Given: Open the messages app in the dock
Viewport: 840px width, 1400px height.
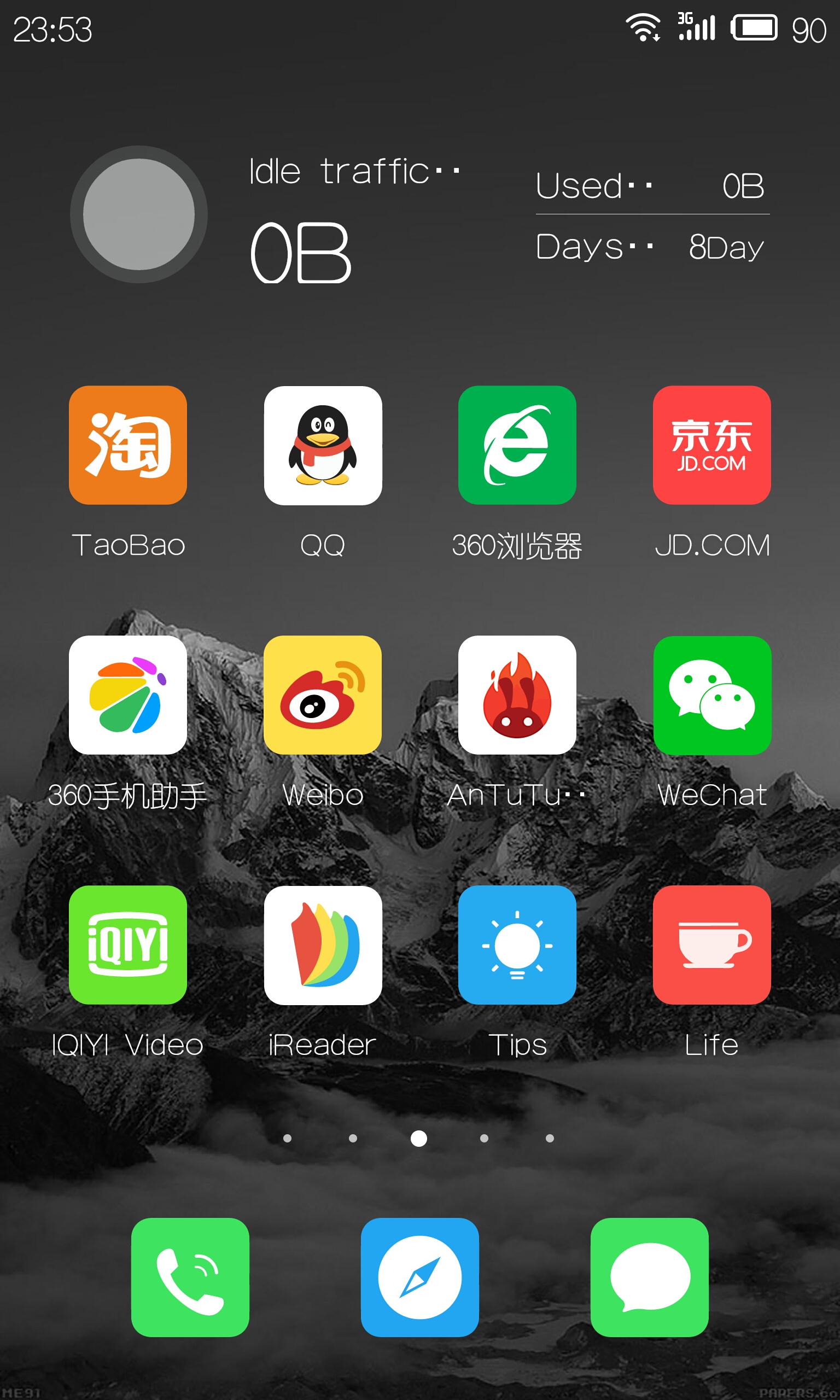Looking at the screenshot, I should click(650, 1277).
